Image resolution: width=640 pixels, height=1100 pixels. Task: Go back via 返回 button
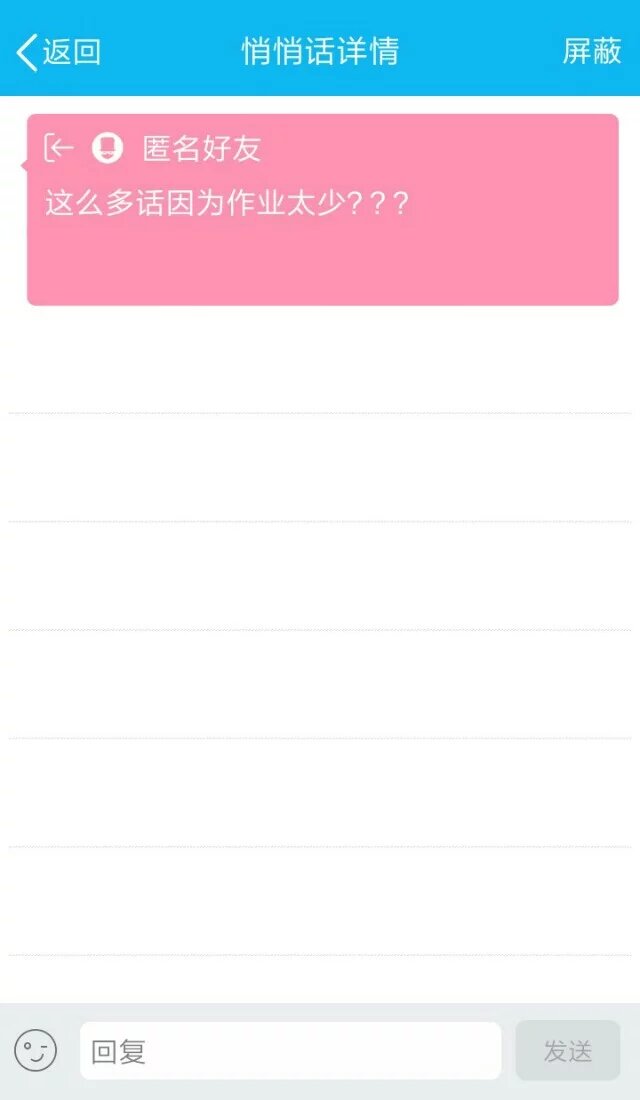[60, 51]
